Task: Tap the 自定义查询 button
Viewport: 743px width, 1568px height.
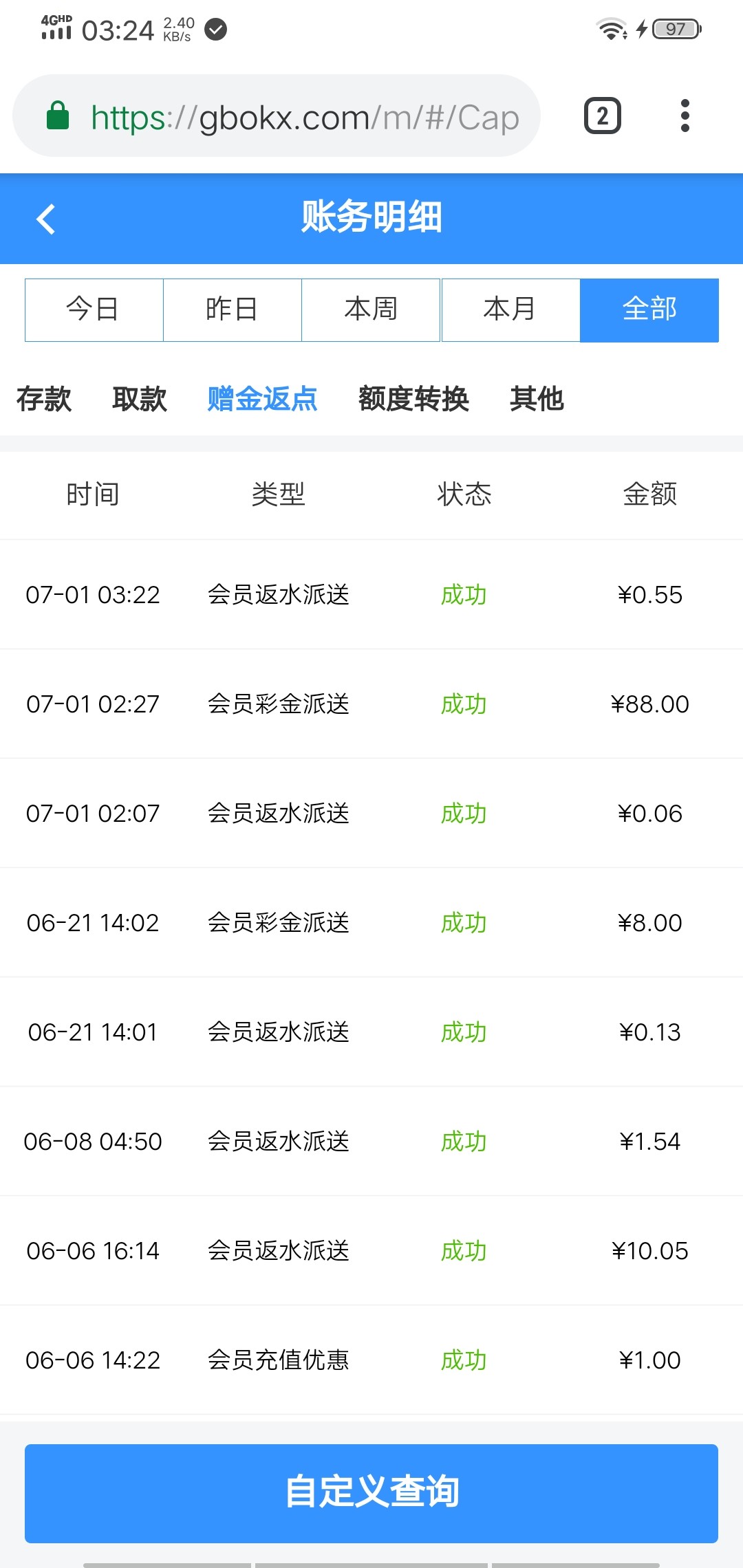Action: pos(371,1492)
